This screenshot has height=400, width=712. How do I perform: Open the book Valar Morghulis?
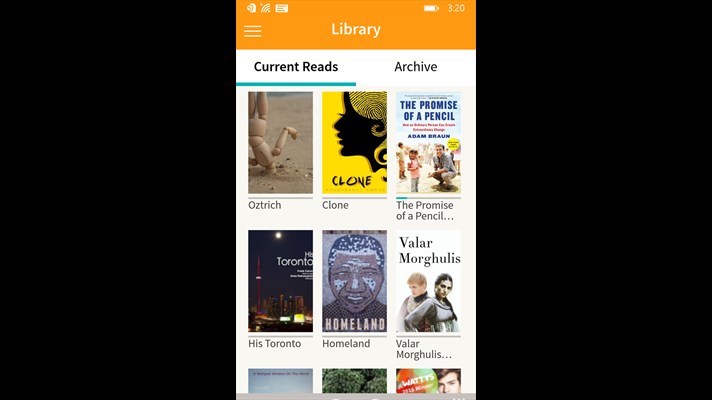428,282
